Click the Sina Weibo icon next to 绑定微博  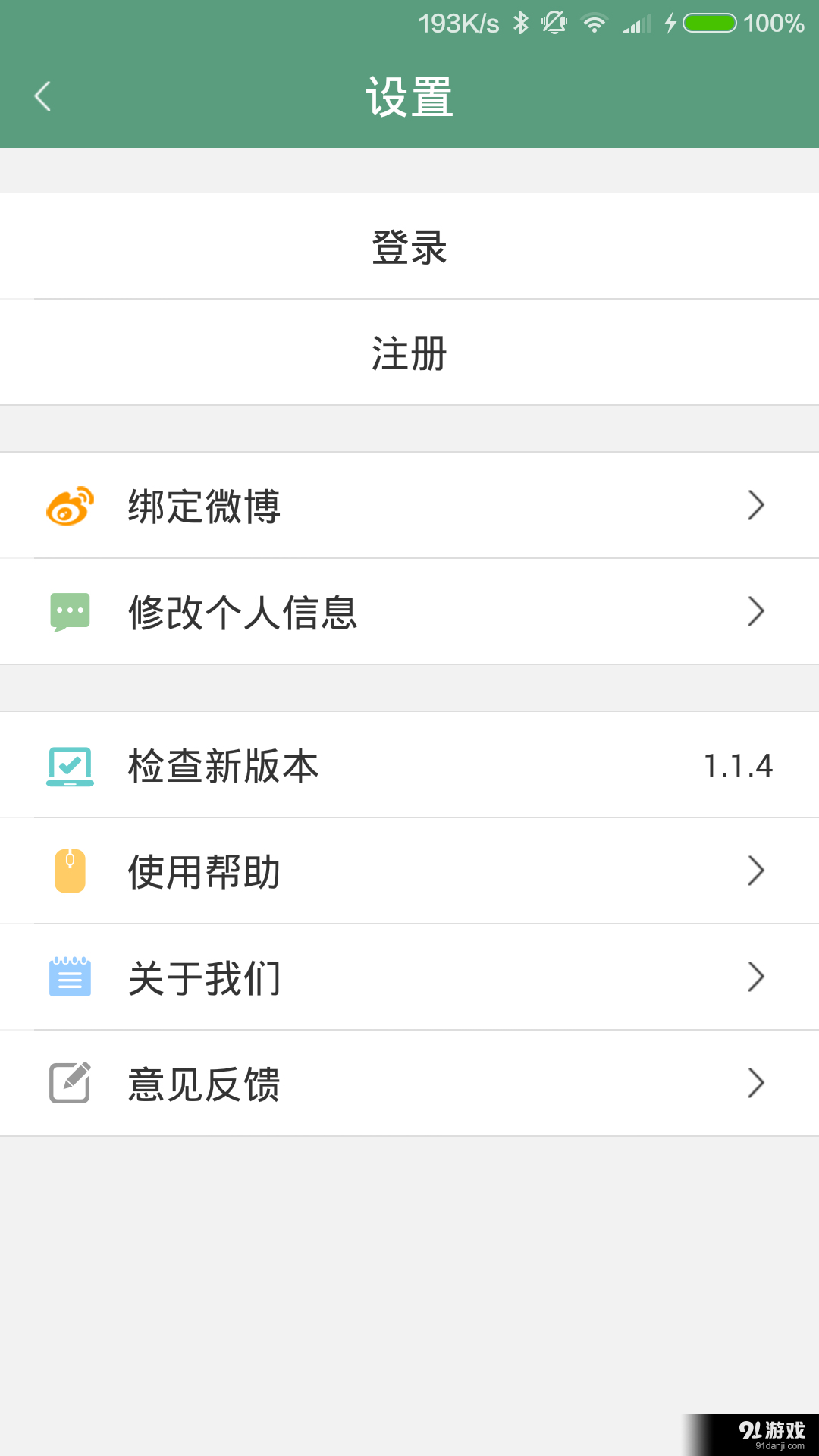[x=70, y=505]
